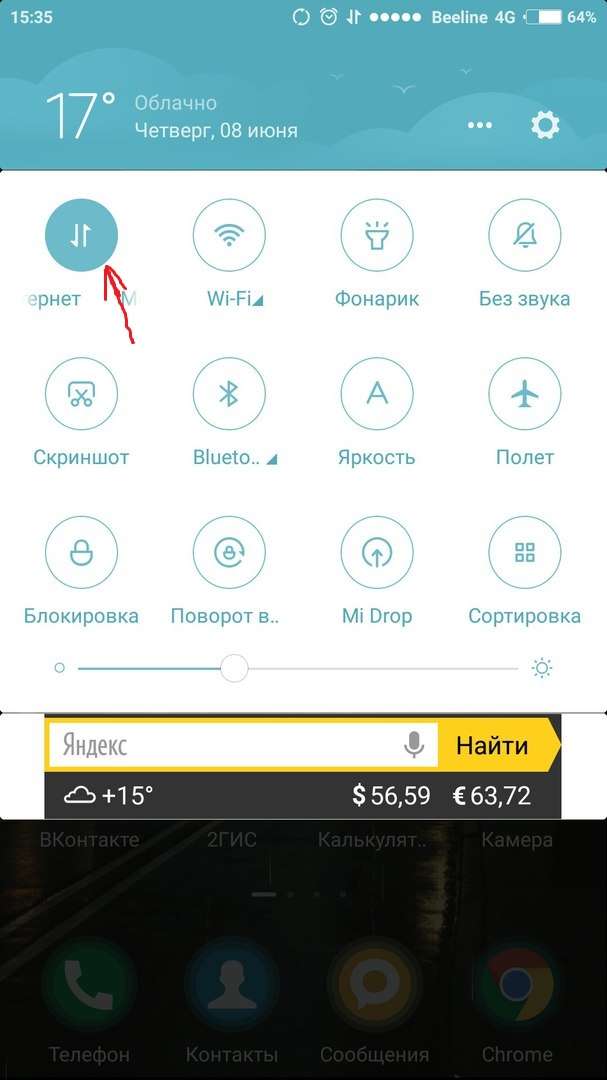This screenshot has width=607, height=1080.
Task: Open Mi Drop
Action: (x=377, y=552)
